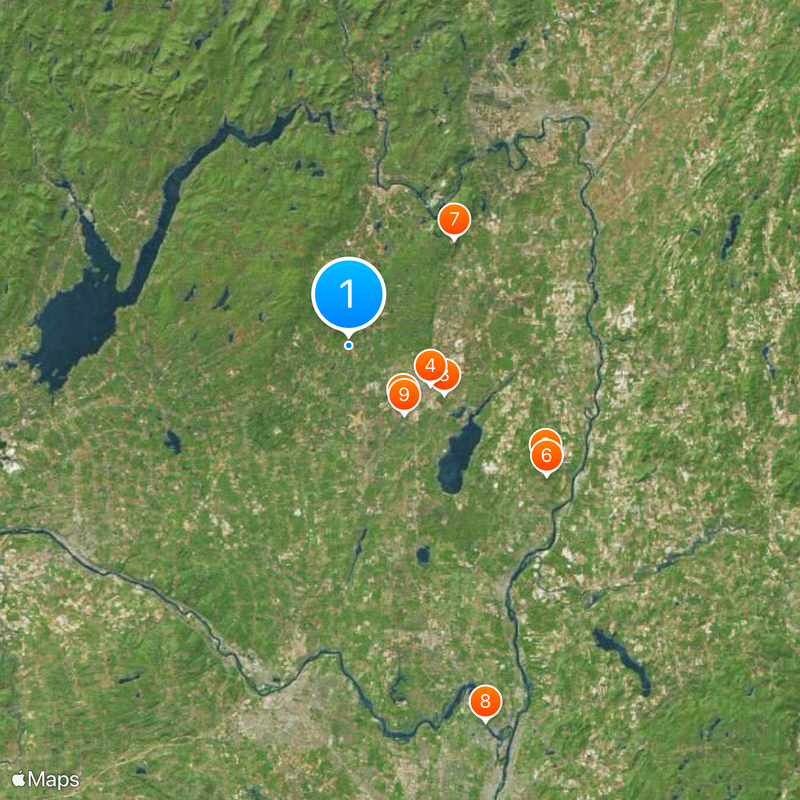Screen dimensions: 800x800
Task: Tap the selected blue pin numbered 1
Action: (x=348, y=294)
